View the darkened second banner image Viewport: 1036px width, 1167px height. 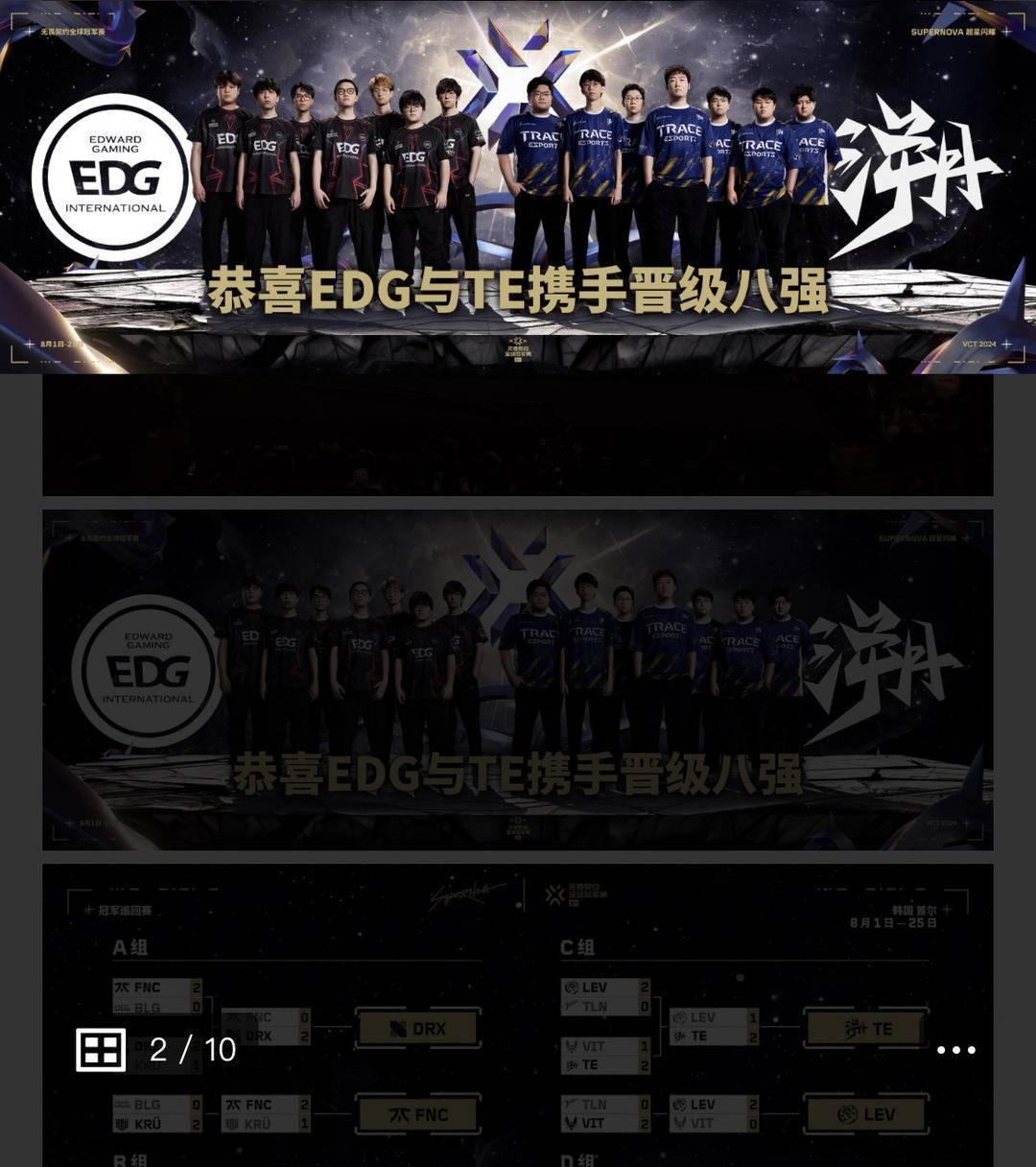518,677
